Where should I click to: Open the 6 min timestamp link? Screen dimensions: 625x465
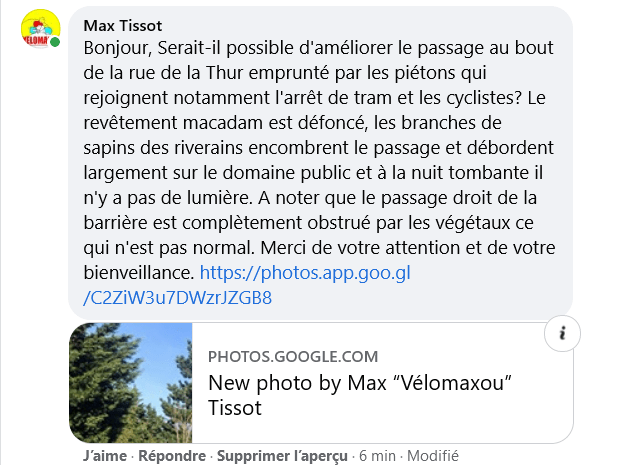pyautogui.click(x=378, y=455)
